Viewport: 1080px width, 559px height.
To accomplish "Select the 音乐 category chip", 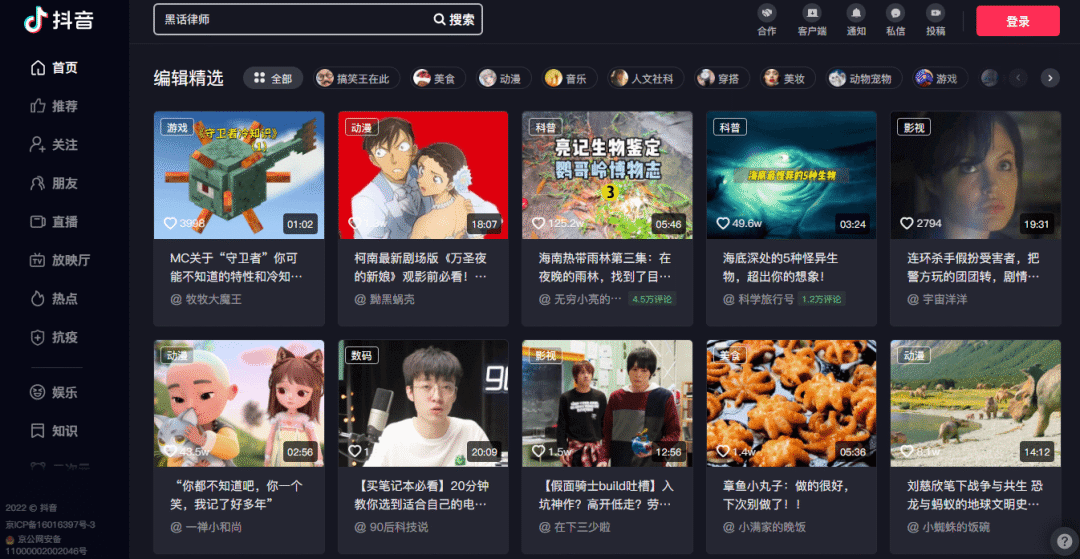I will (x=566, y=78).
